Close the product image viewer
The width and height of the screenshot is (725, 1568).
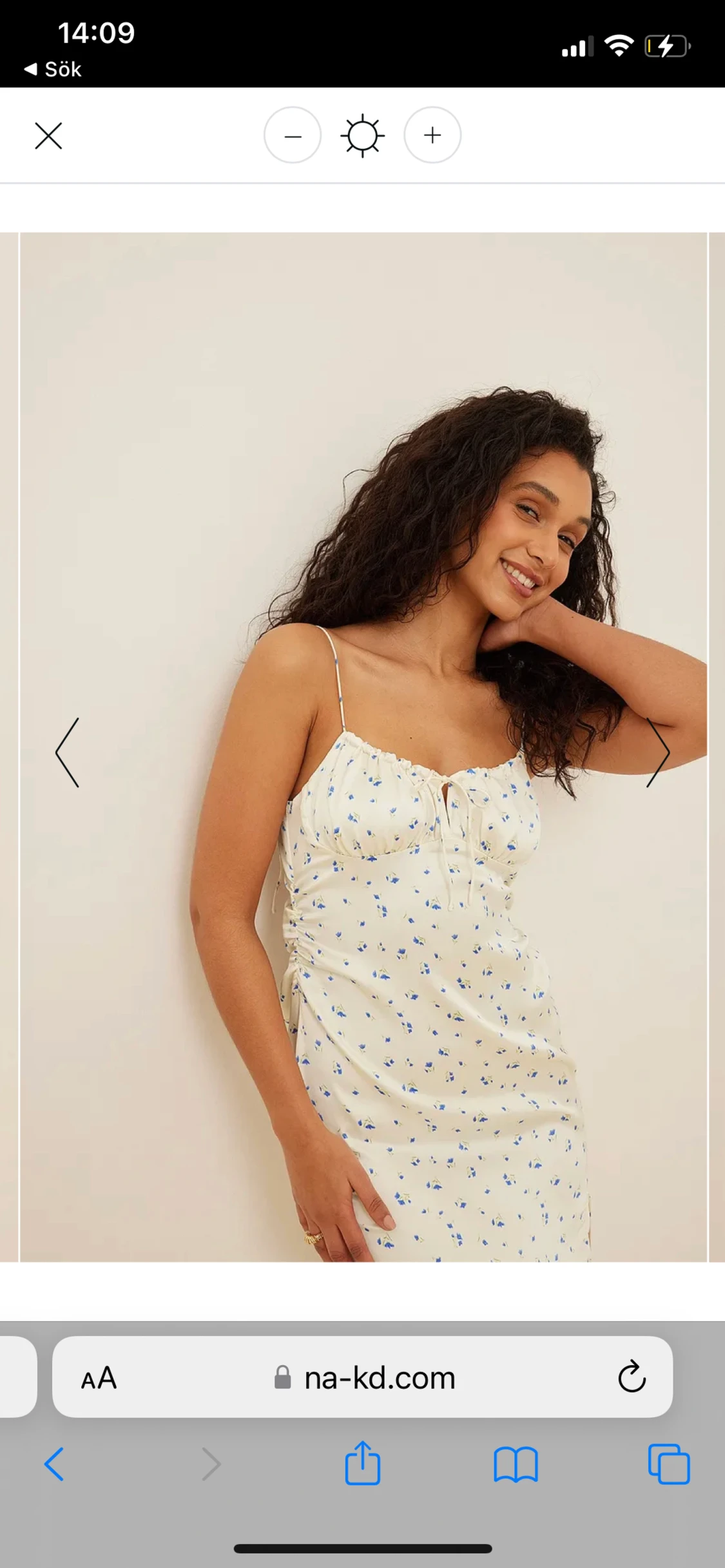point(48,136)
